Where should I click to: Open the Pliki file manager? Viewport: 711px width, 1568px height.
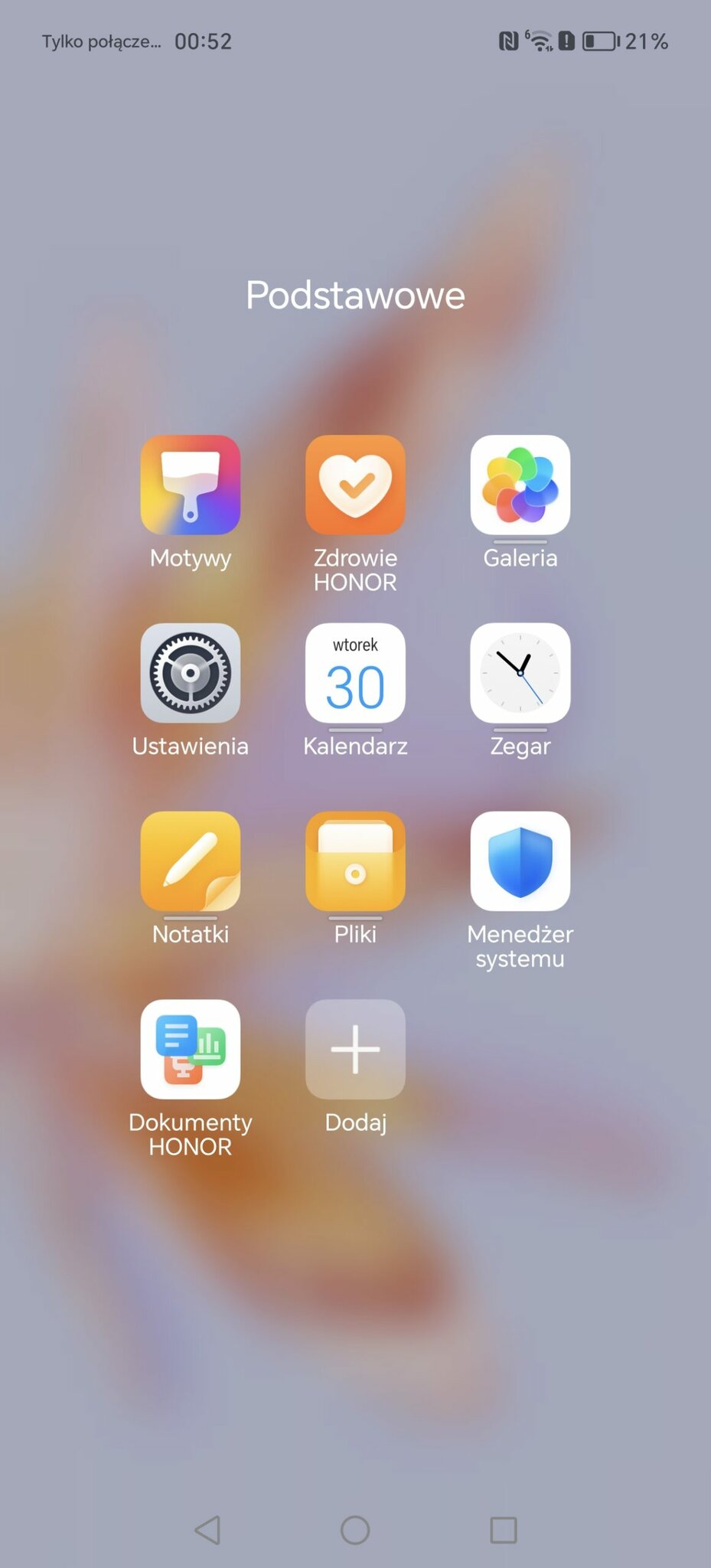coord(355,861)
